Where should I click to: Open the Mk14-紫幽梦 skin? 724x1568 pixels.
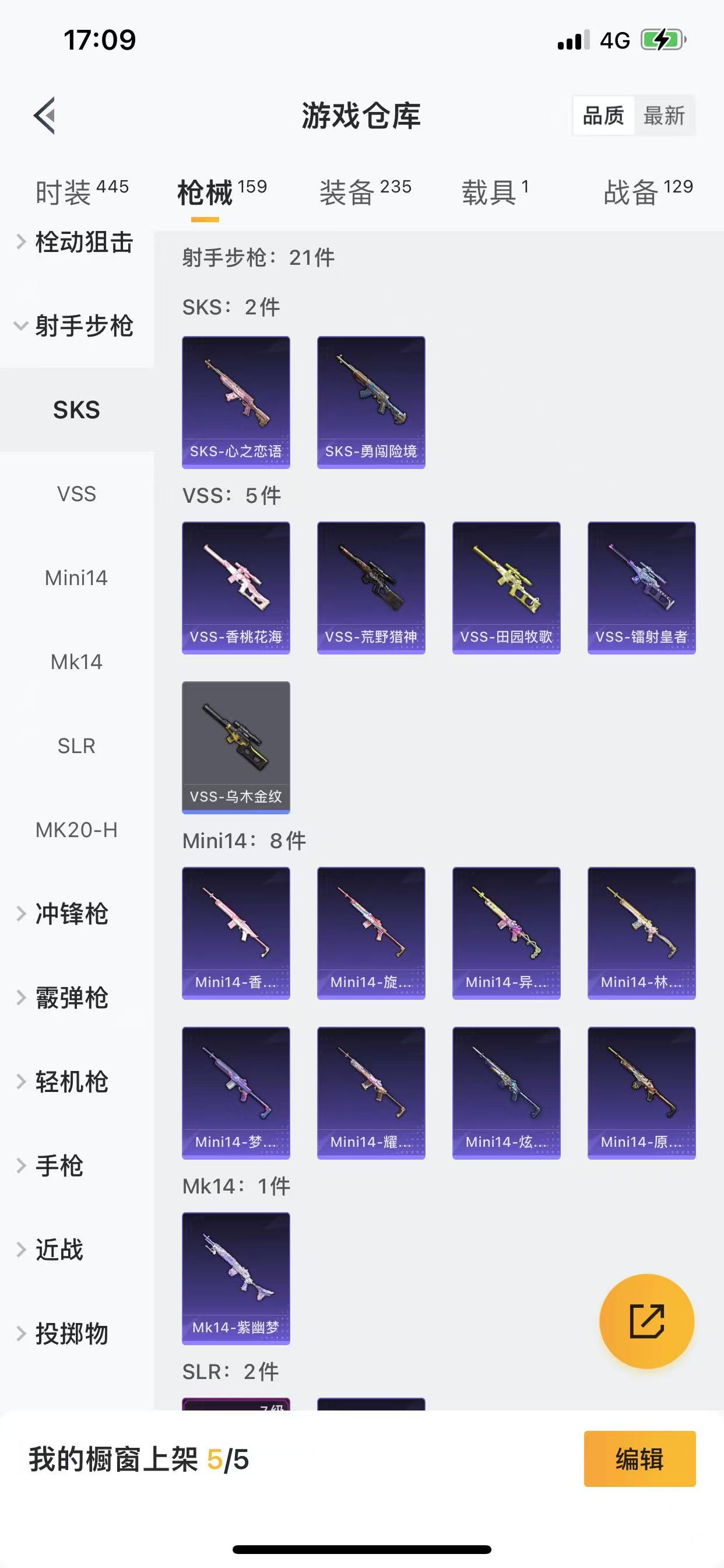(236, 1278)
